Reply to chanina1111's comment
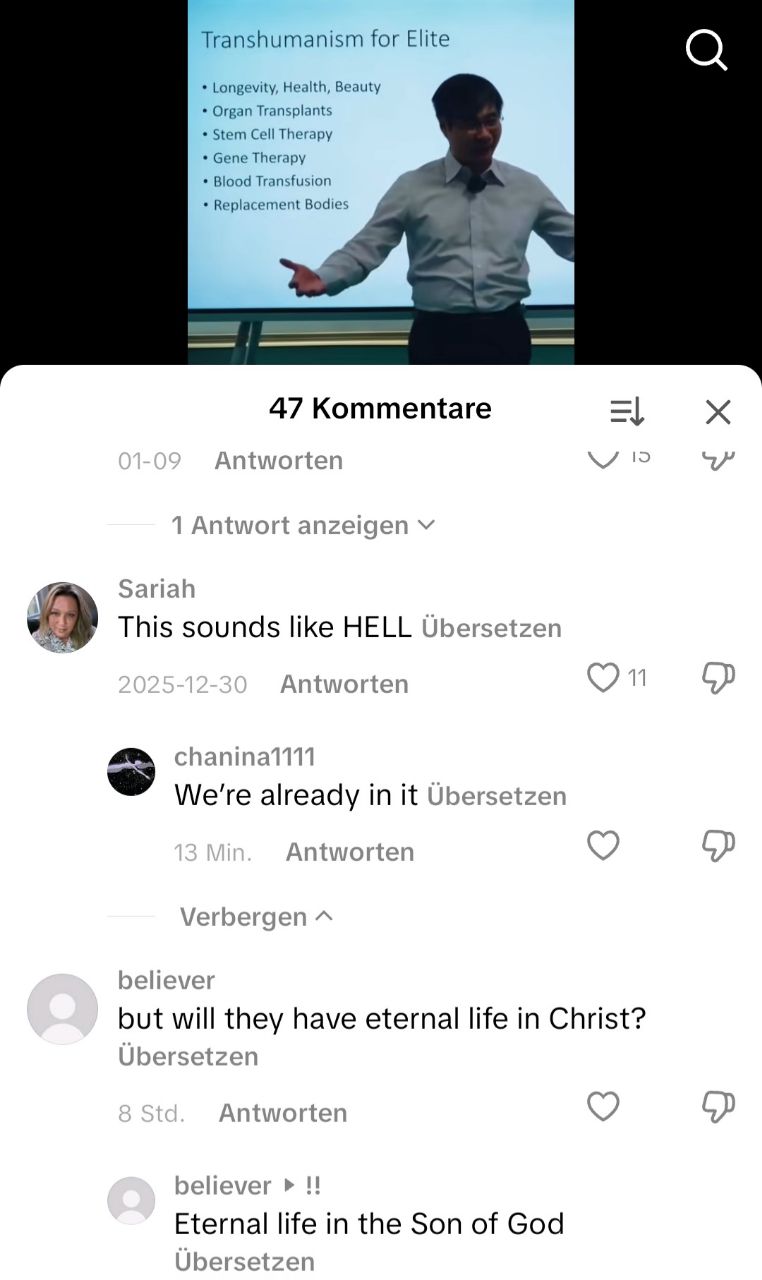Screen dimensions: 762x1280 (350, 852)
